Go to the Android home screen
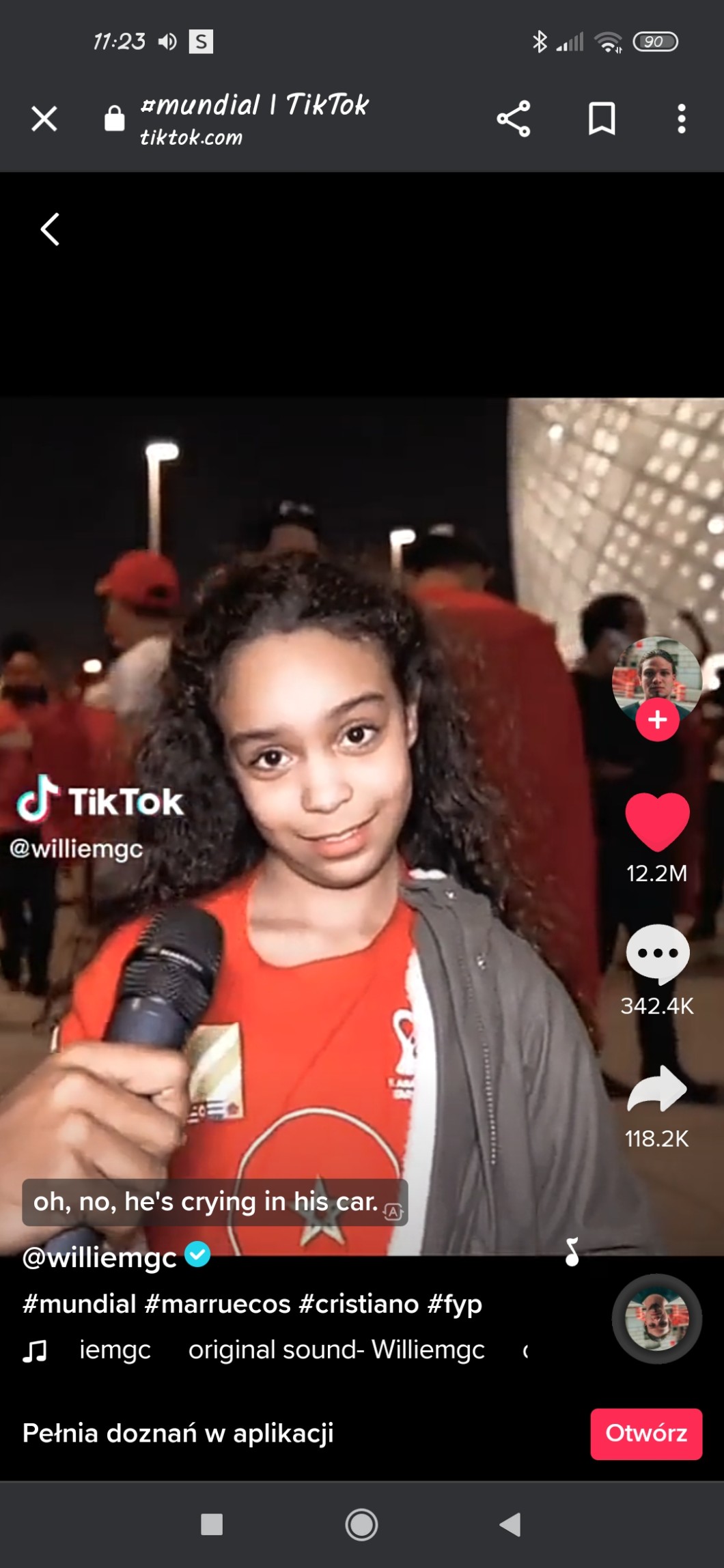This screenshot has width=724, height=1568. [x=361, y=1524]
